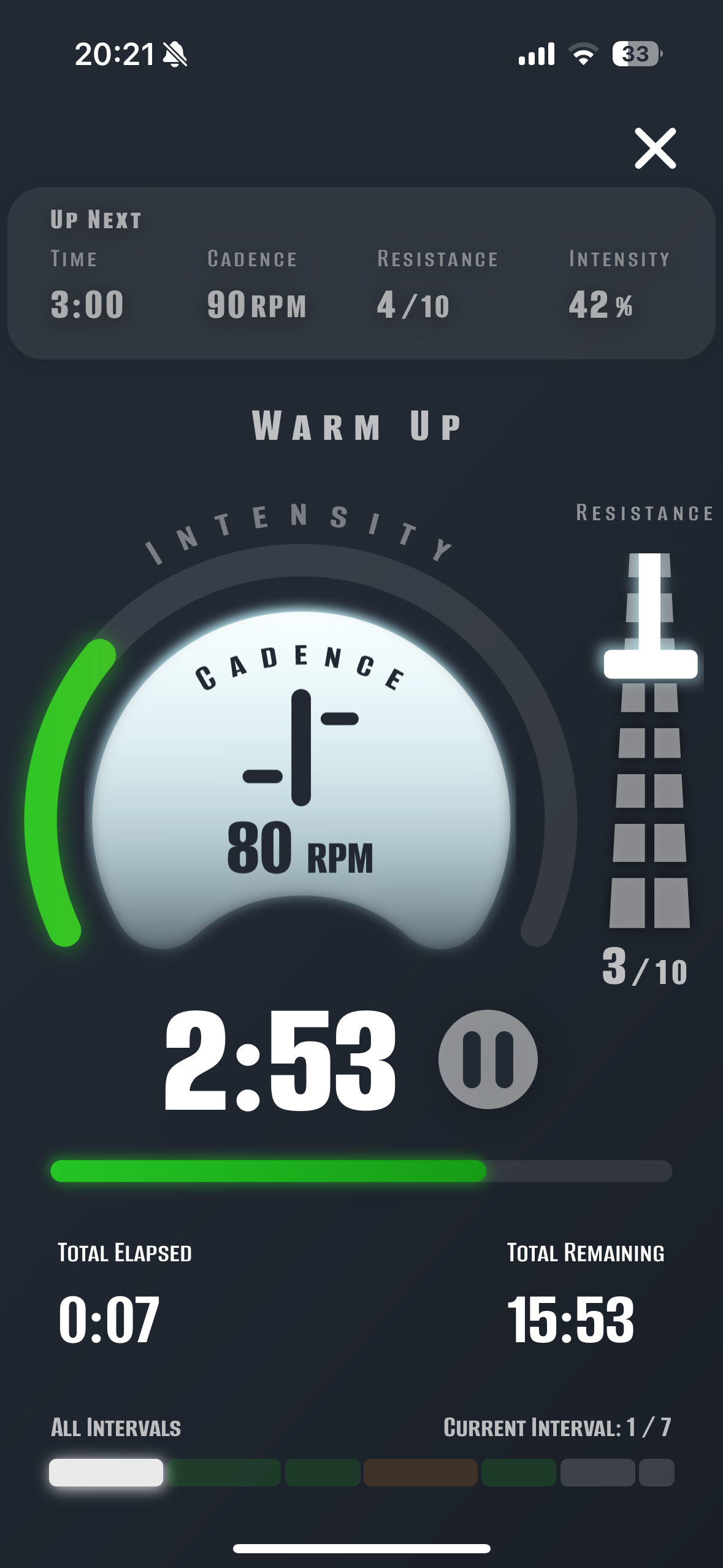Click the notifications silenced bell icon
723x1568 pixels.
tap(174, 55)
